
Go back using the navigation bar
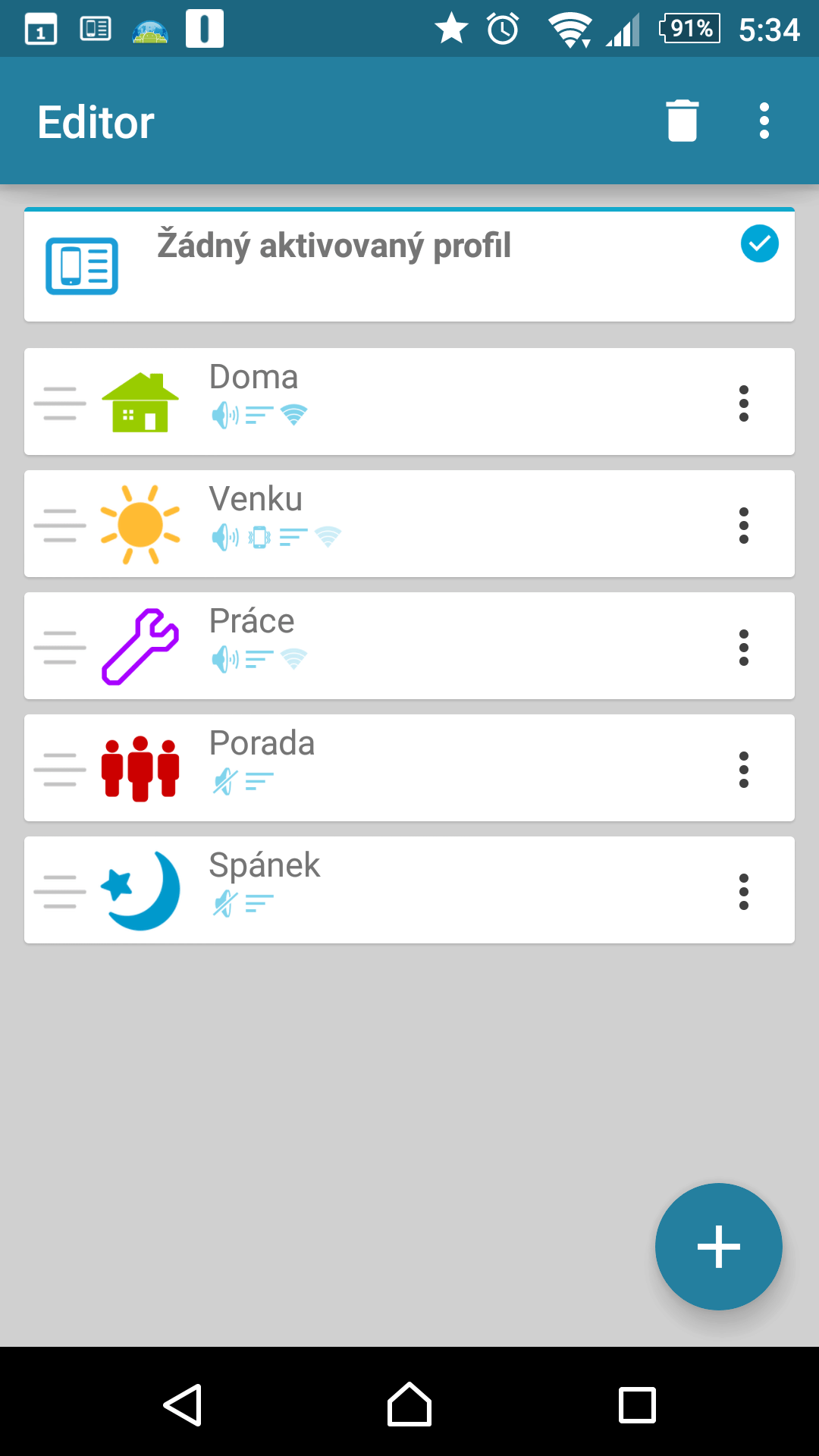183,1404
